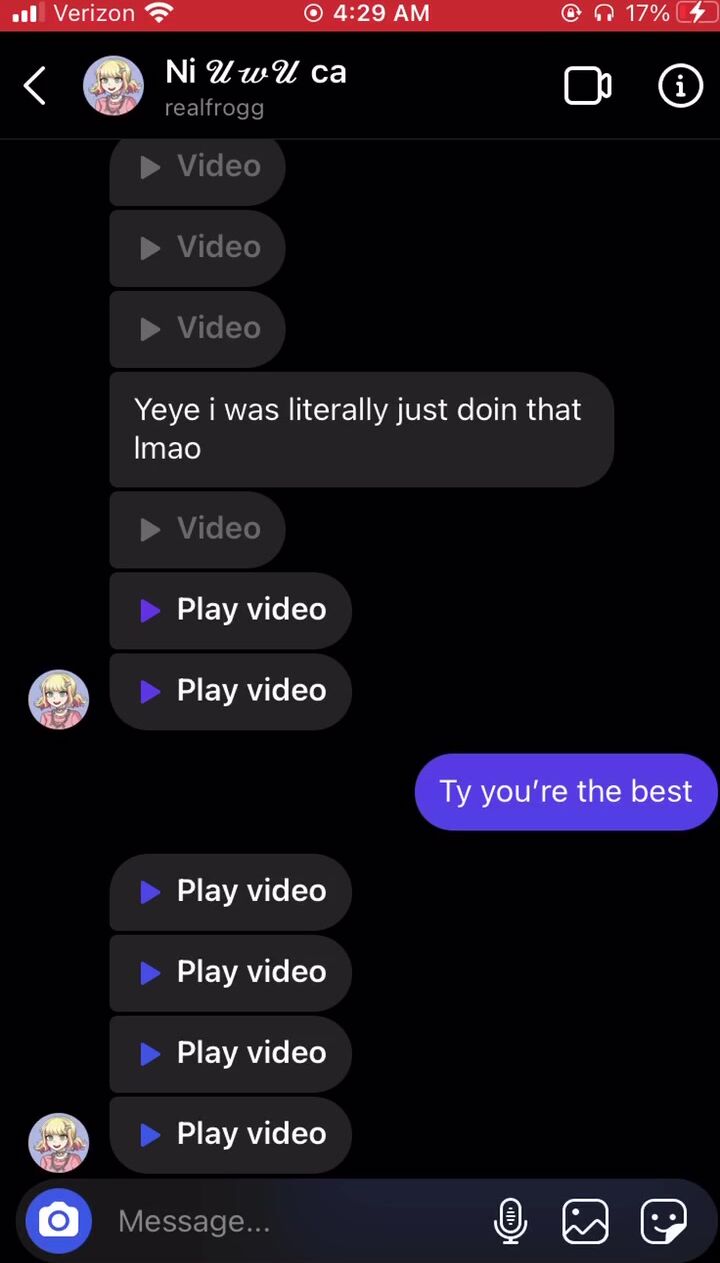Tap the Message text field
Screen dimensions: 720x1263
(x=290, y=1221)
